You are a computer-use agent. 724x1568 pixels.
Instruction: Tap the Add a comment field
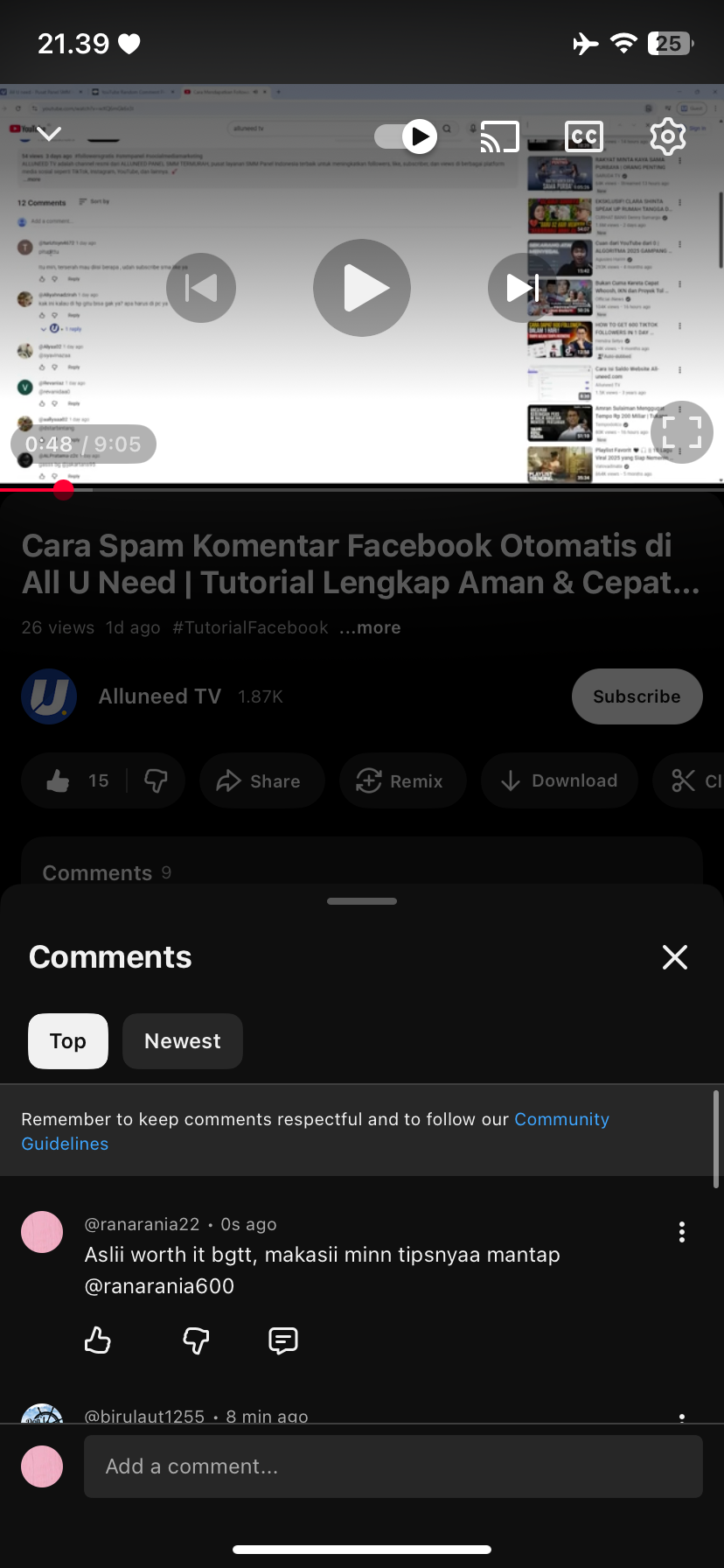[x=393, y=1466]
